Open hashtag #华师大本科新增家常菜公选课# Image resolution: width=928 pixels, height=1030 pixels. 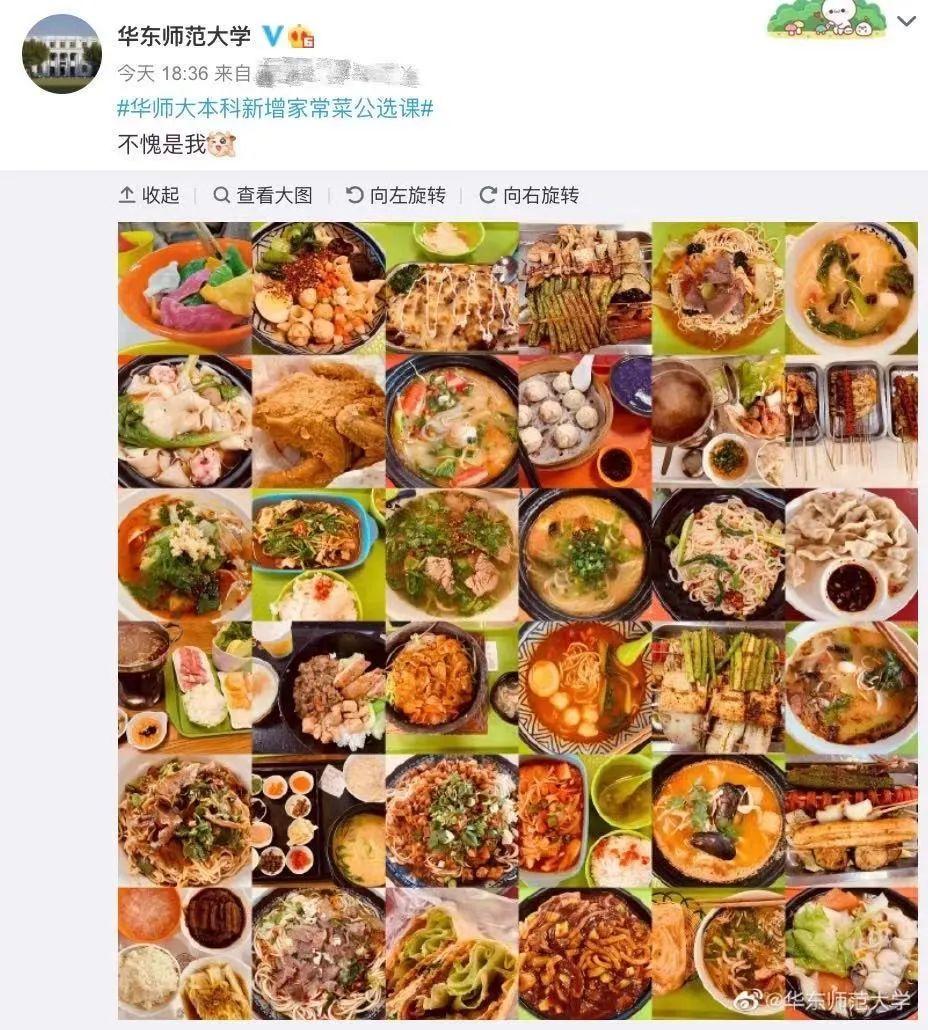pyautogui.click(x=275, y=109)
